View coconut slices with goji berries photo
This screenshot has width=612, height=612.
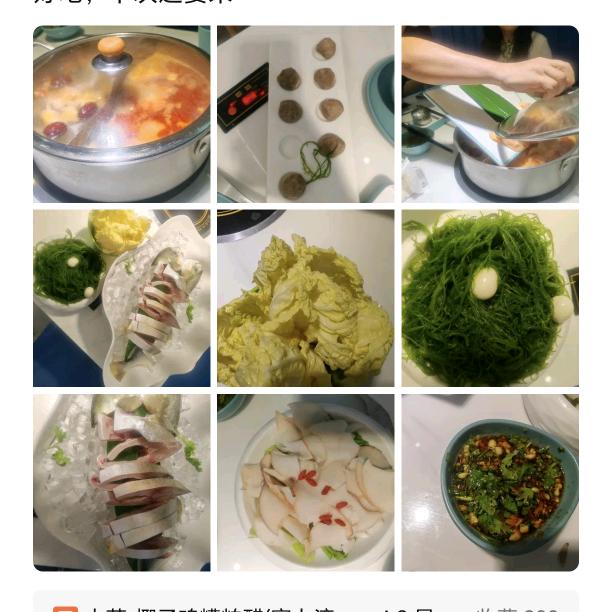point(305,482)
